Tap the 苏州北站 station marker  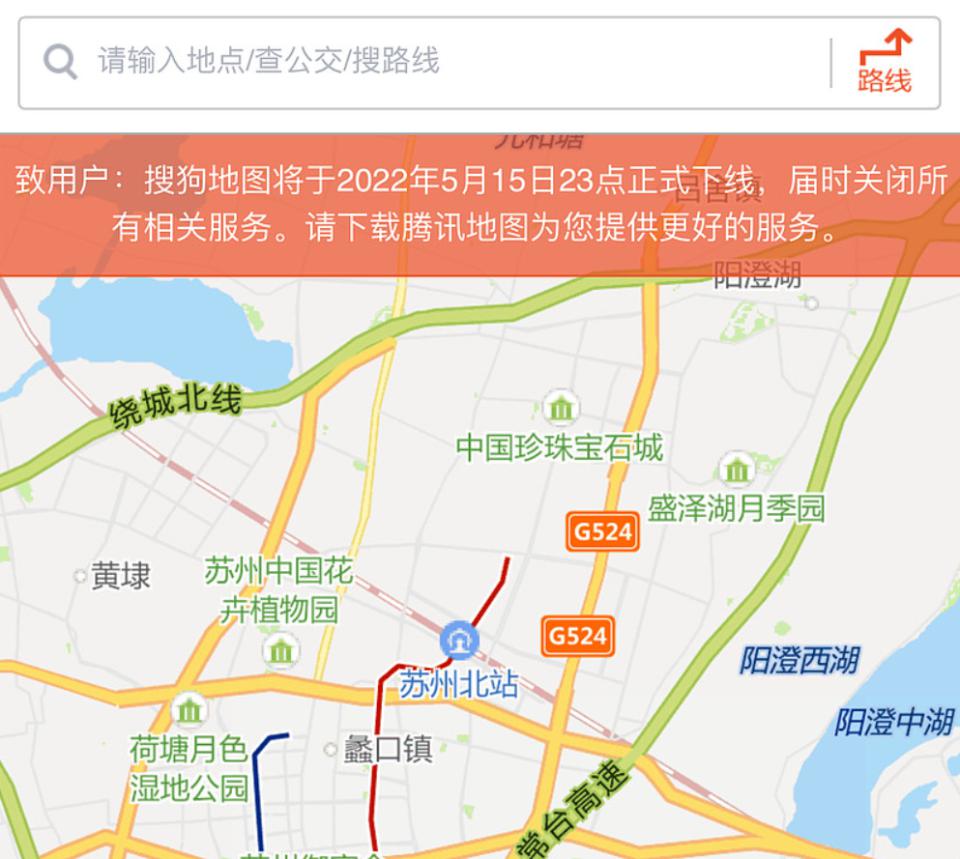[x=459, y=639]
